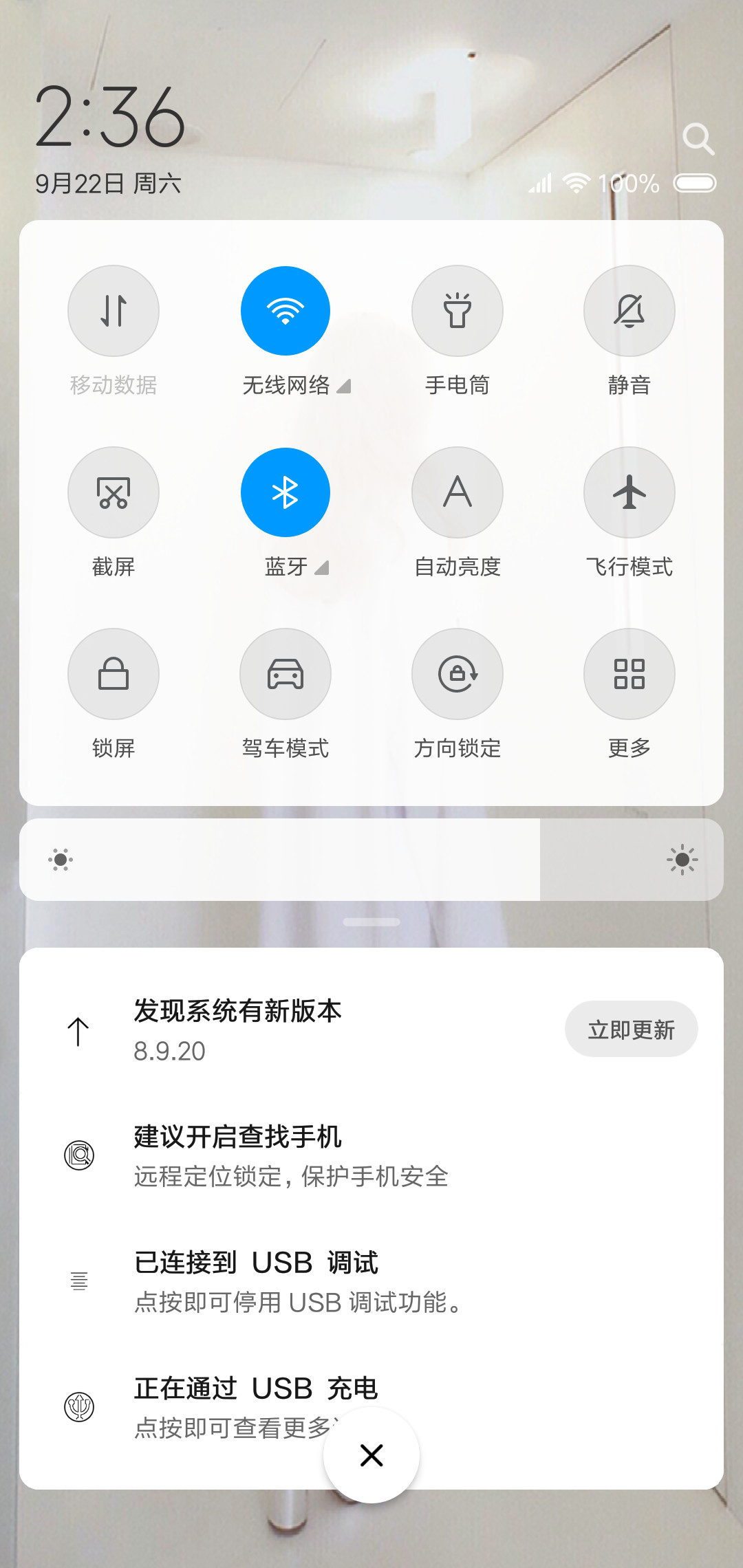Image resolution: width=743 pixels, height=1568 pixels.
Task: Enable 静音 silent mode
Action: pyautogui.click(x=629, y=311)
